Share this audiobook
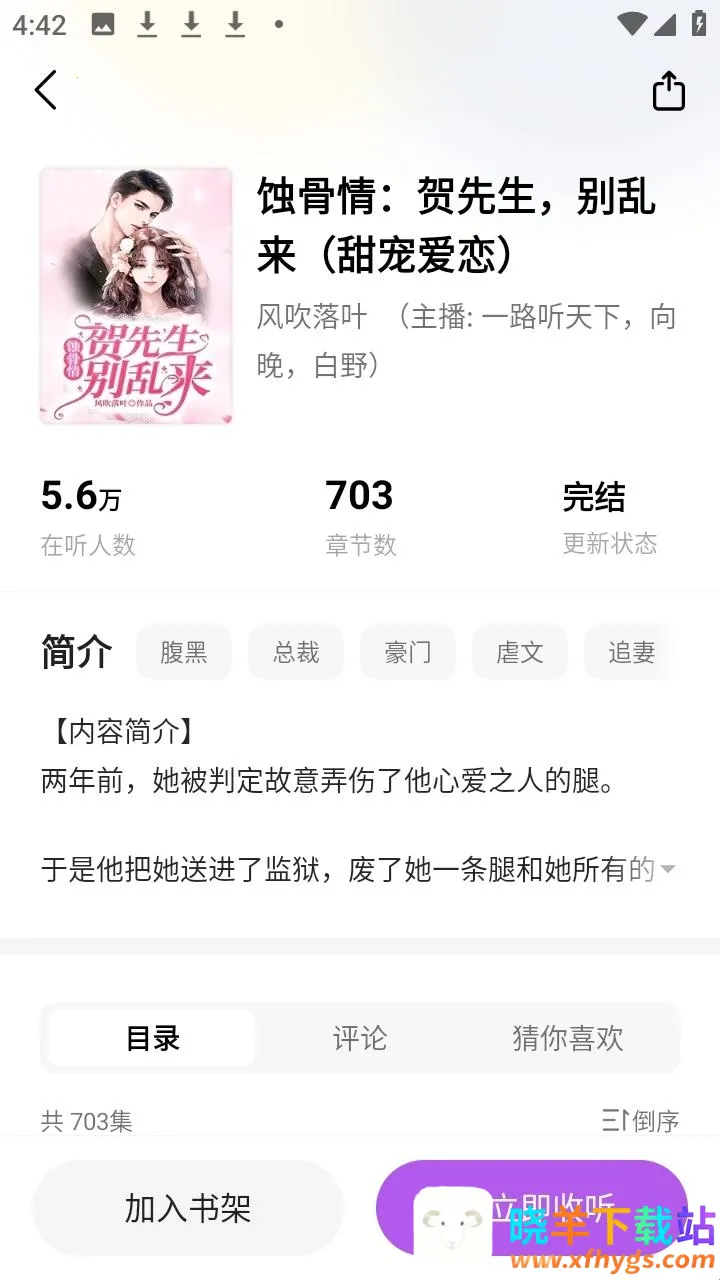Image resolution: width=720 pixels, height=1280 pixels. click(x=668, y=91)
